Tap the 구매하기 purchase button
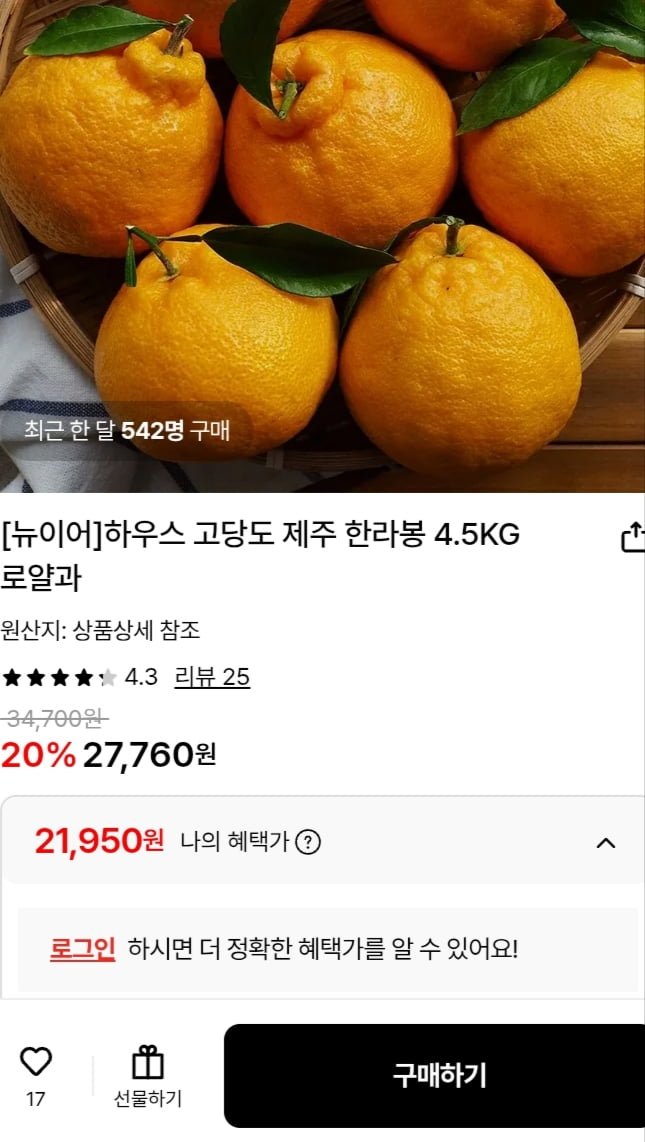The image size is (645, 1142). 438,1075
